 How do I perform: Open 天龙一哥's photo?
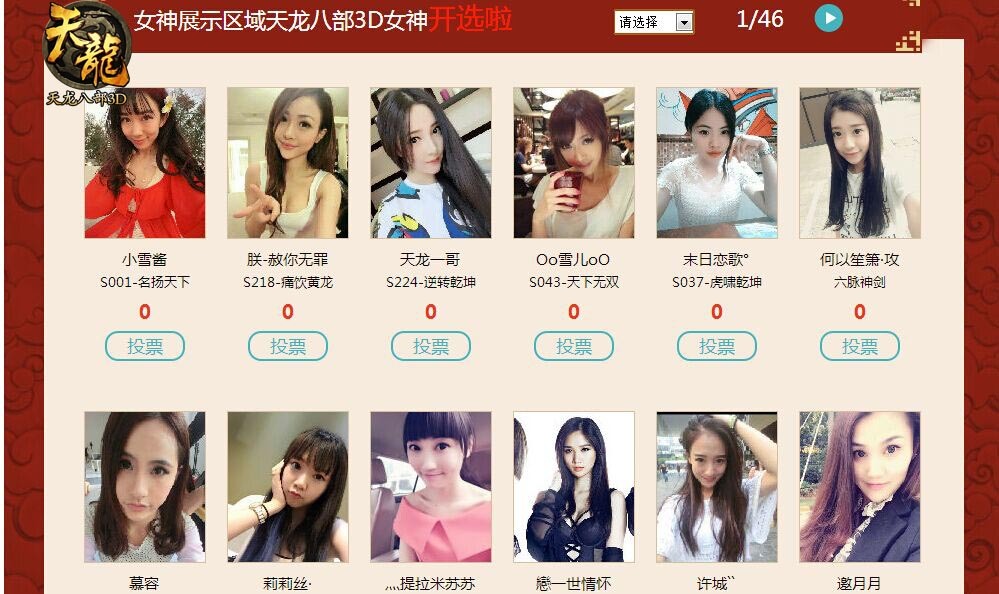tap(431, 163)
